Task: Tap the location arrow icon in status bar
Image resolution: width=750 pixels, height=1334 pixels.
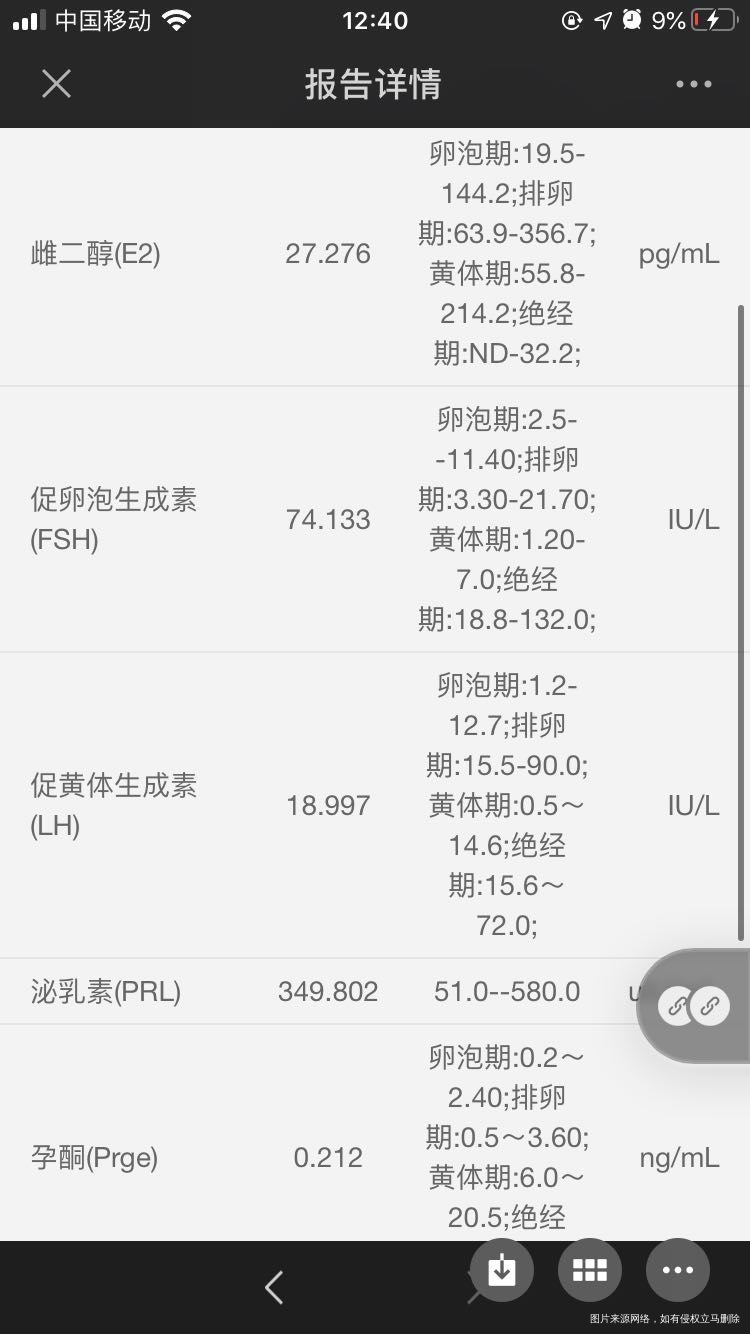Action: click(604, 19)
